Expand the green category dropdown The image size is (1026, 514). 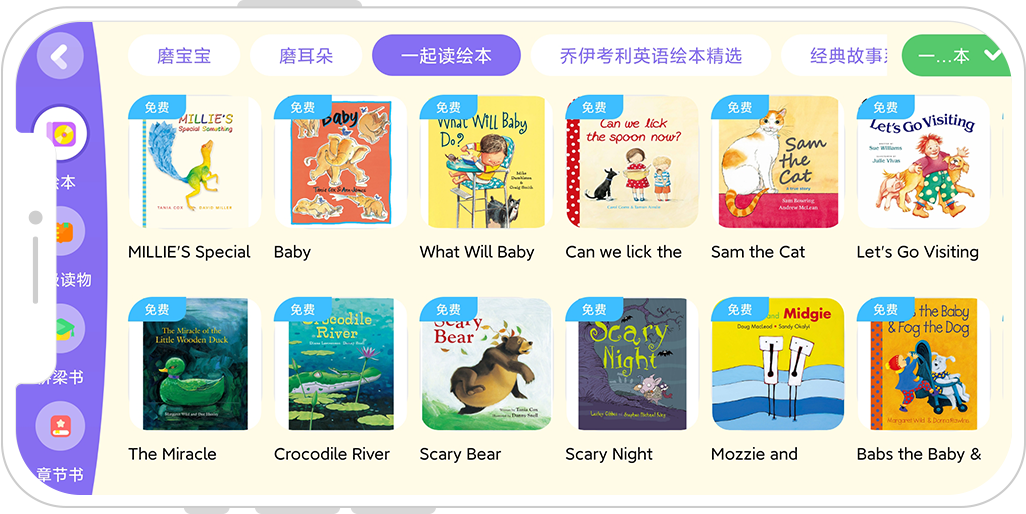(x=958, y=56)
